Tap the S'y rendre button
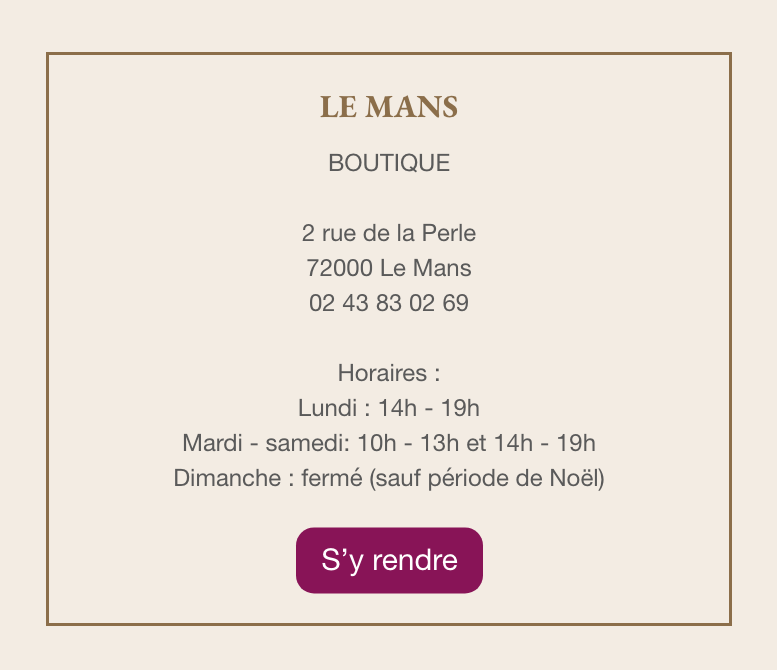This screenshot has height=670, width=777. click(x=389, y=560)
